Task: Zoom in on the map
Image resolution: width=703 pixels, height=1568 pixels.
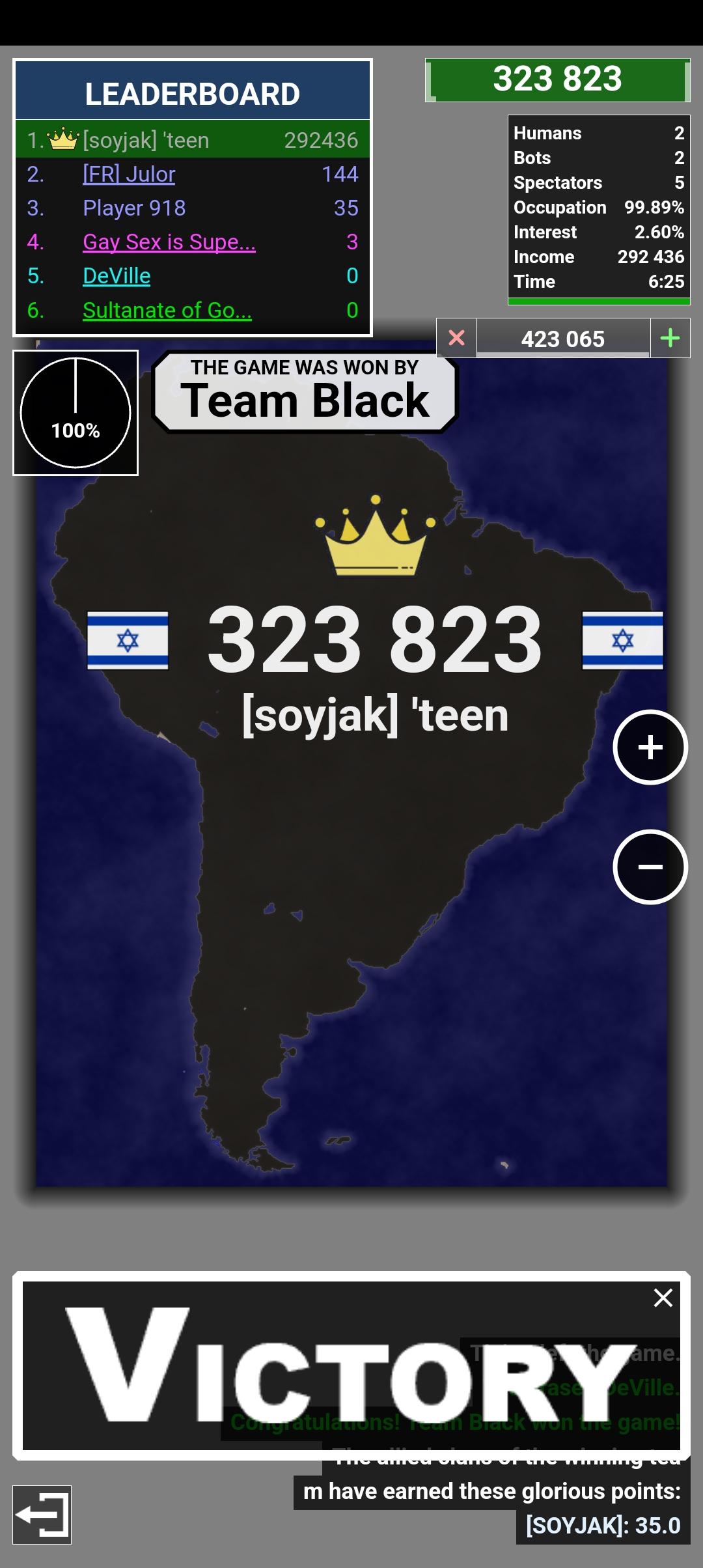Action: (650, 747)
